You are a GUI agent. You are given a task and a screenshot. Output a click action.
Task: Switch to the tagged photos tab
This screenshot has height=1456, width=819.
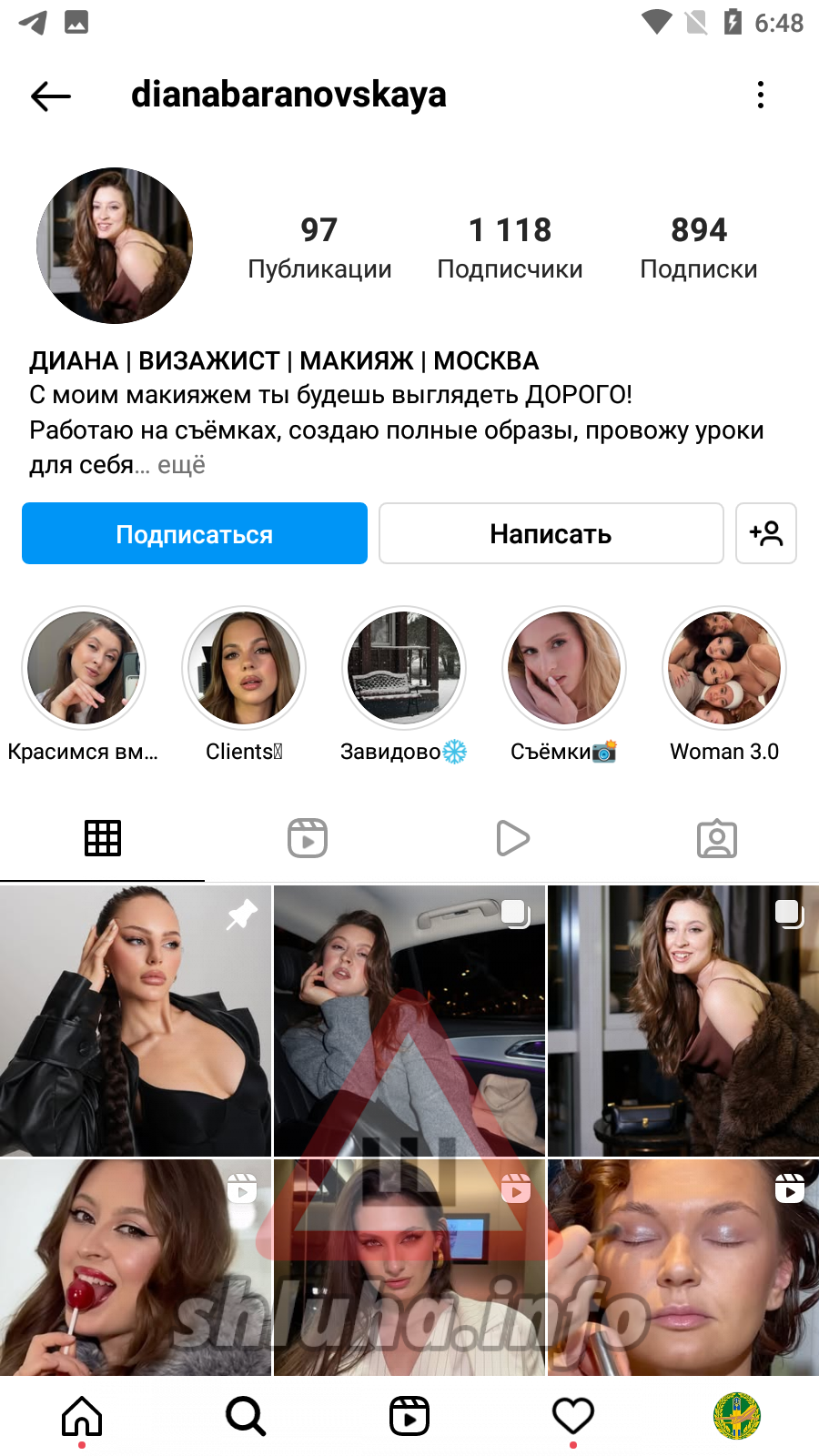[716, 838]
